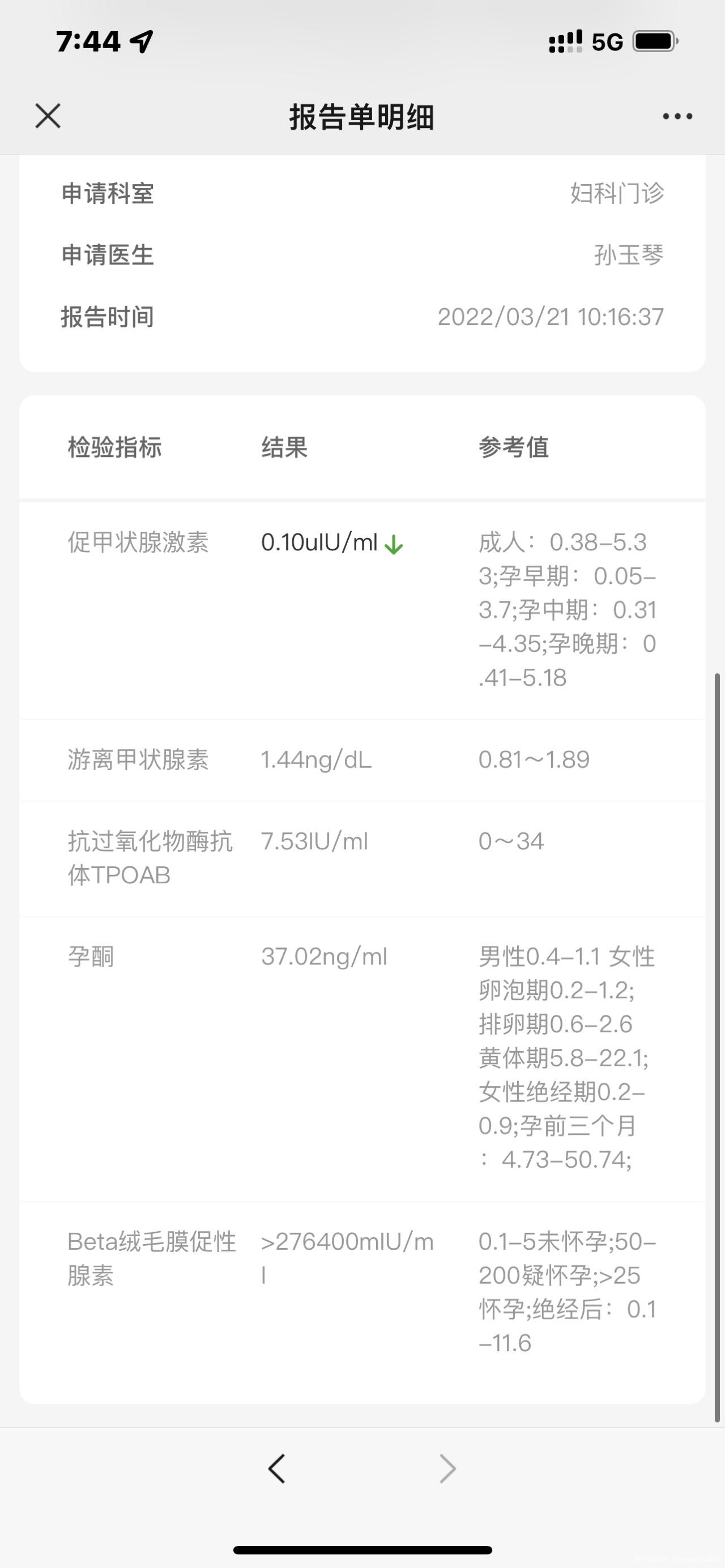
Task: Tap the home indicator bar at bottom
Action: [x=362, y=1549]
